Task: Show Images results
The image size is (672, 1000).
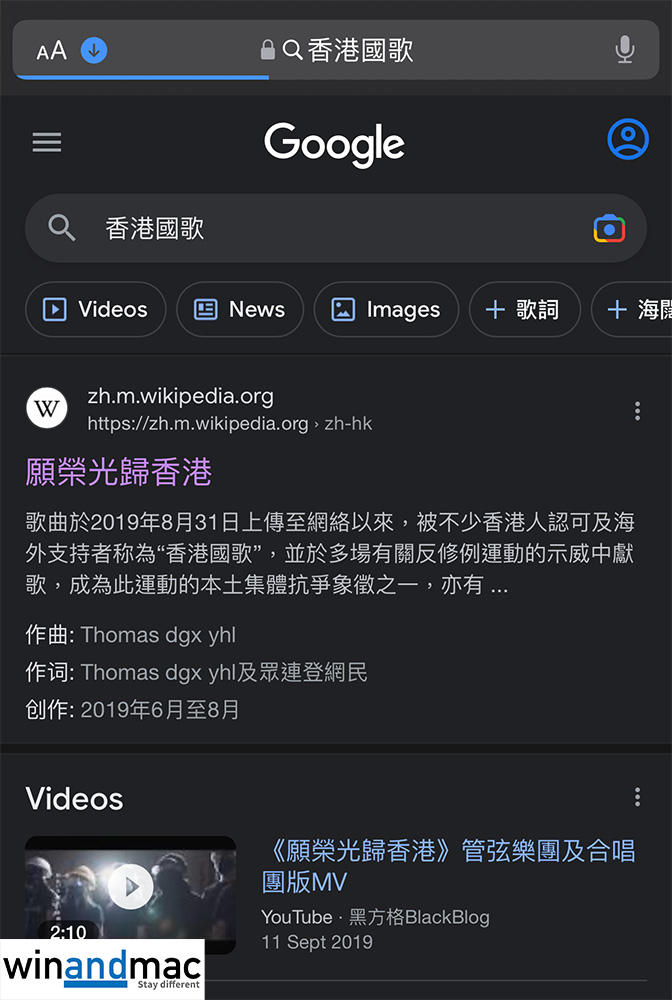Action: (386, 310)
